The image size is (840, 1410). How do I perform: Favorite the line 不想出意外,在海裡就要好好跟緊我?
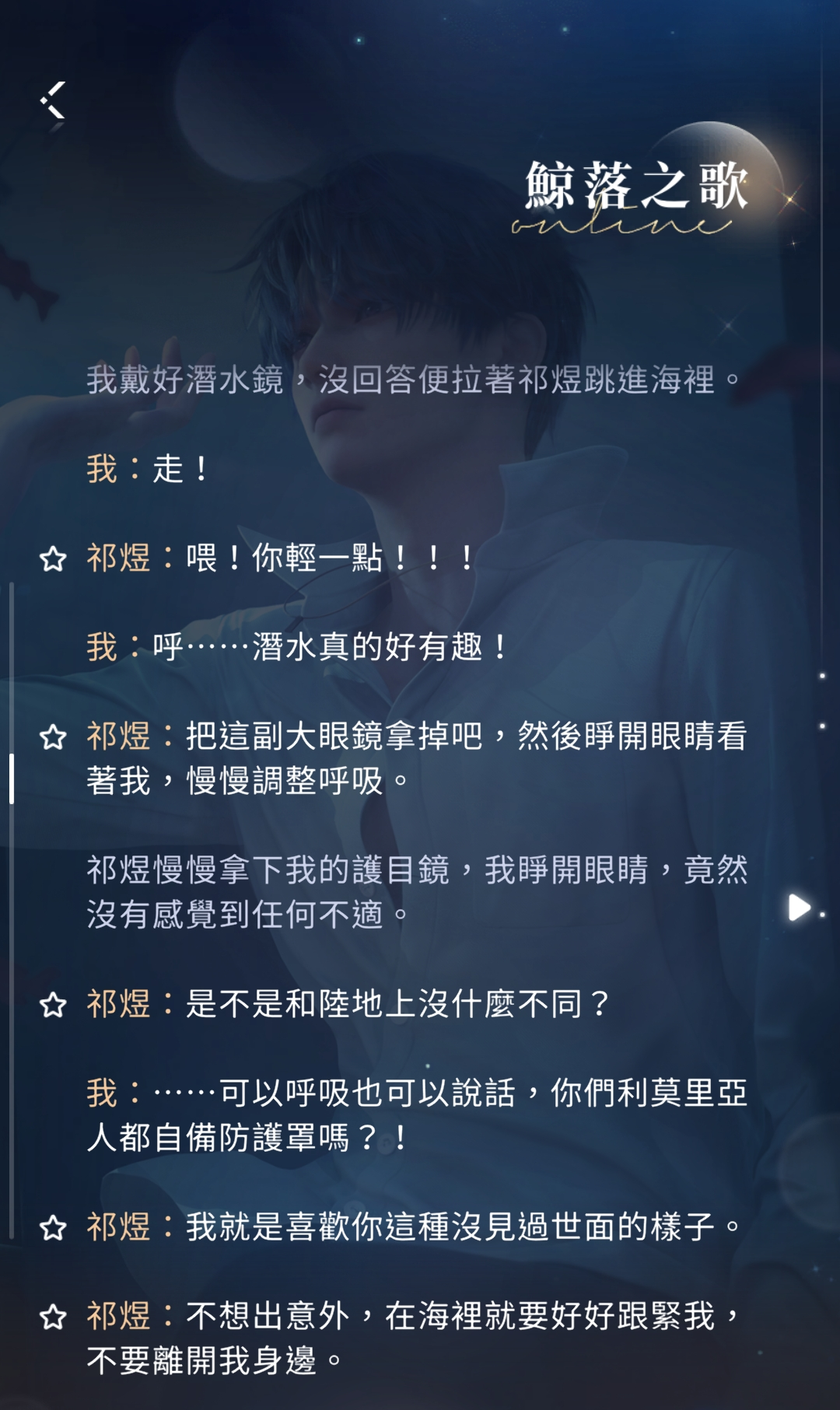click(53, 1317)
